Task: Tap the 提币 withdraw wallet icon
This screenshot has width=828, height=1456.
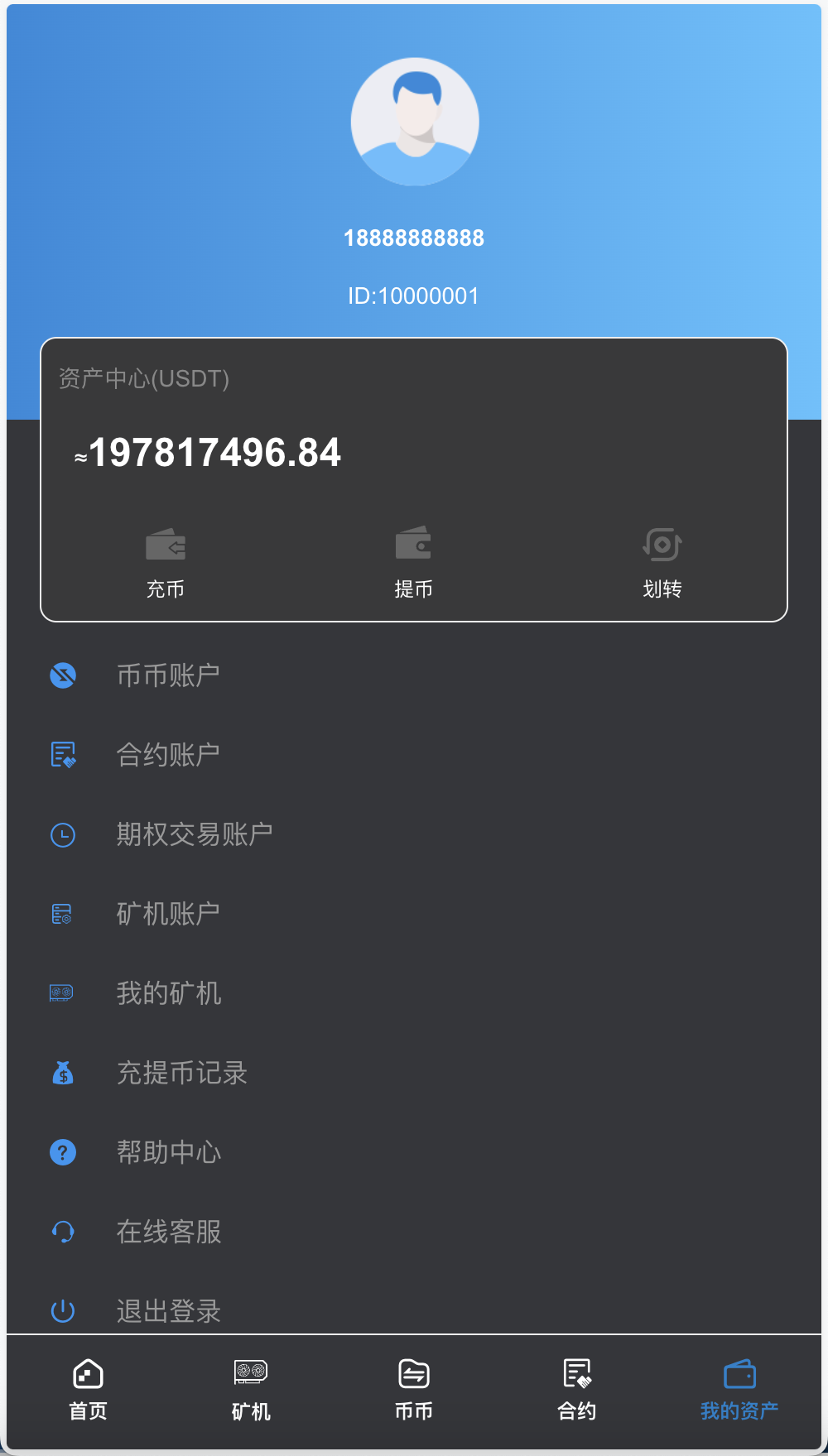Action: [414, 545]
